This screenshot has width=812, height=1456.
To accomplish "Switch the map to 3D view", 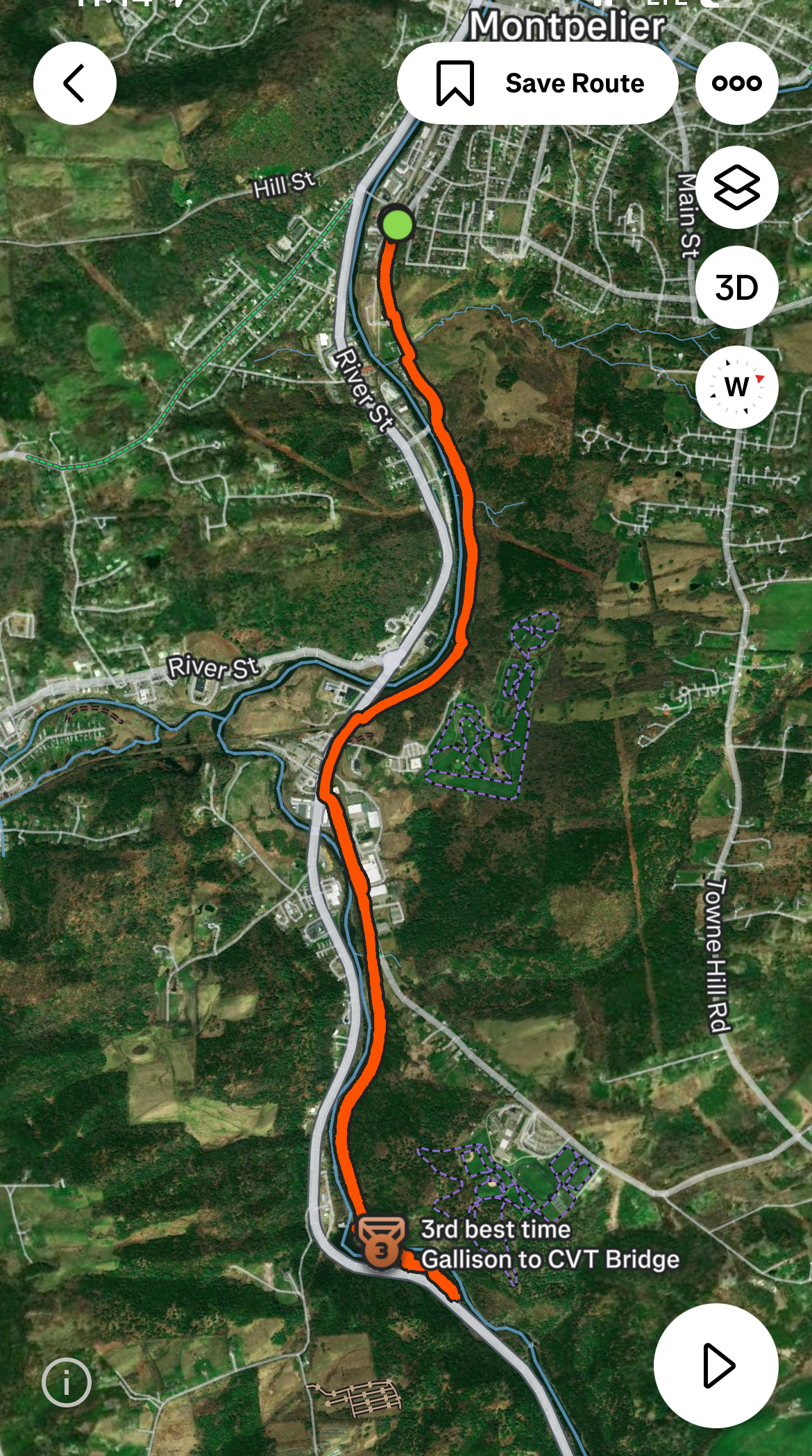I will click(x=736, y=287).
